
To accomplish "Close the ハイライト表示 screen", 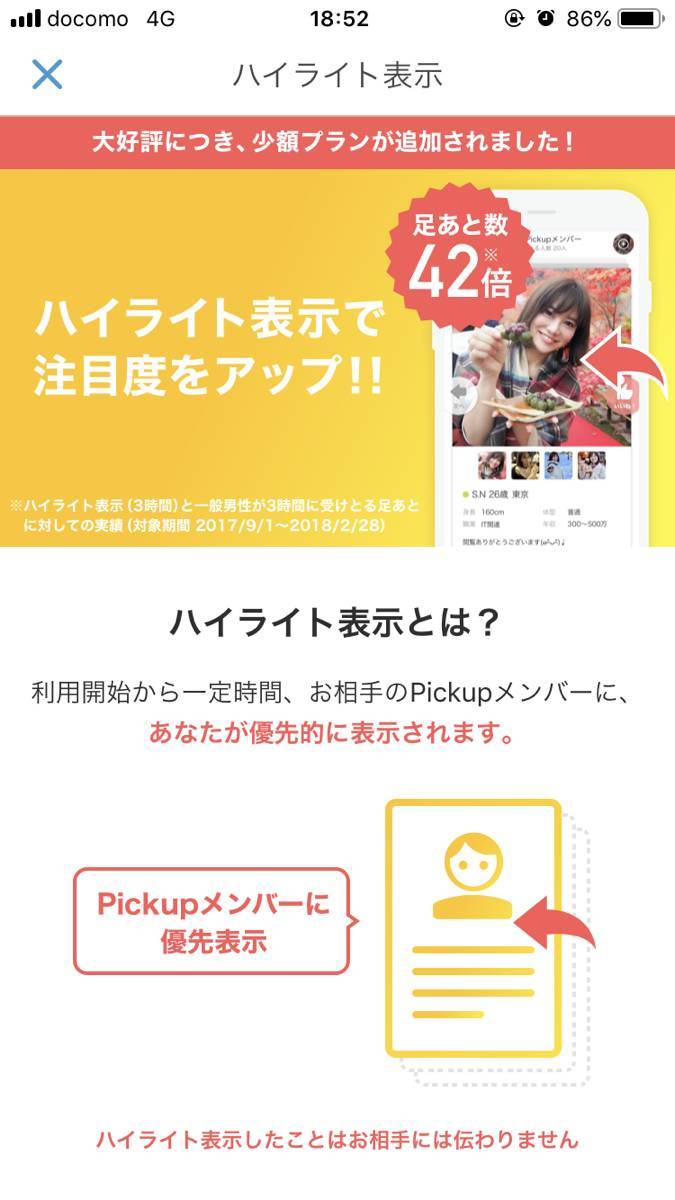I will coord(47,75).
